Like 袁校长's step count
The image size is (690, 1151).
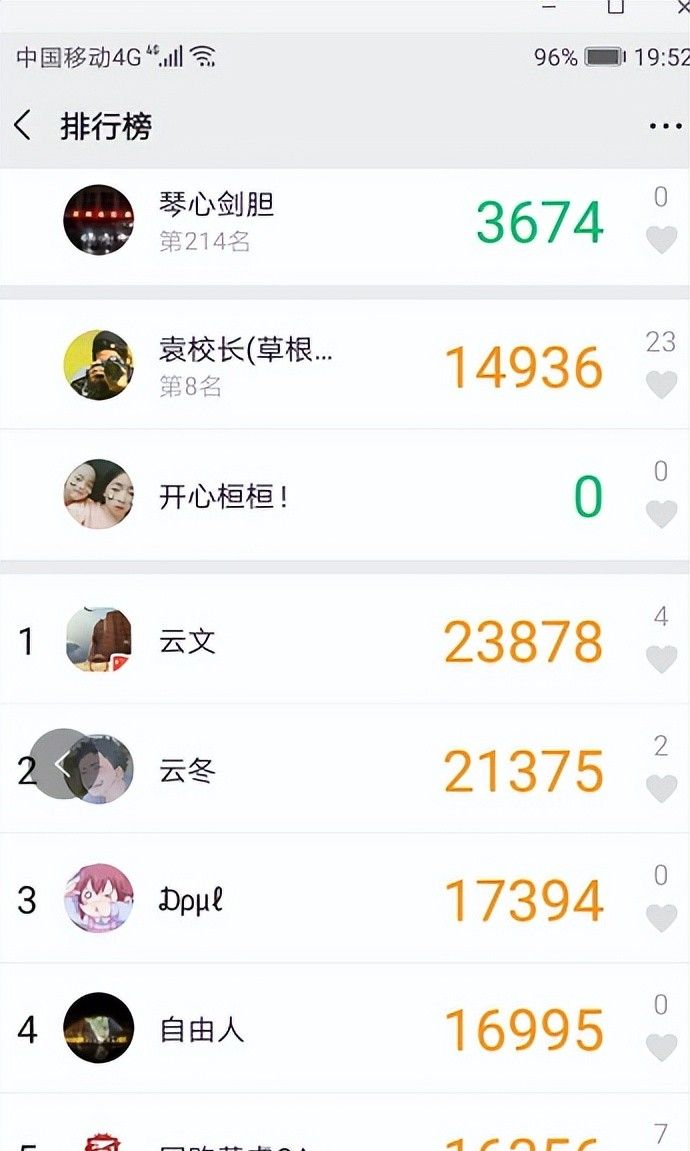tap(661, 384)
